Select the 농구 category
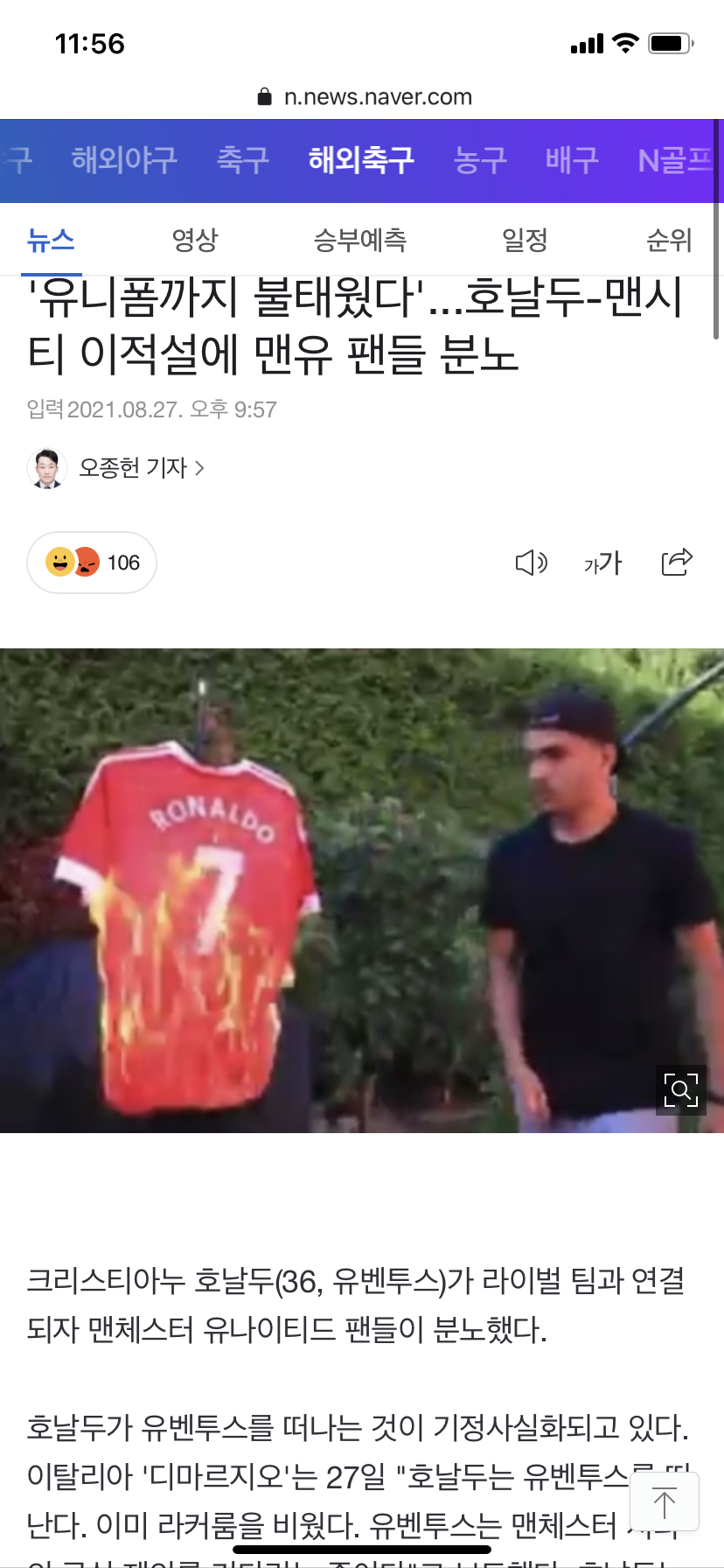724x1568 pixels. [480, 160]
